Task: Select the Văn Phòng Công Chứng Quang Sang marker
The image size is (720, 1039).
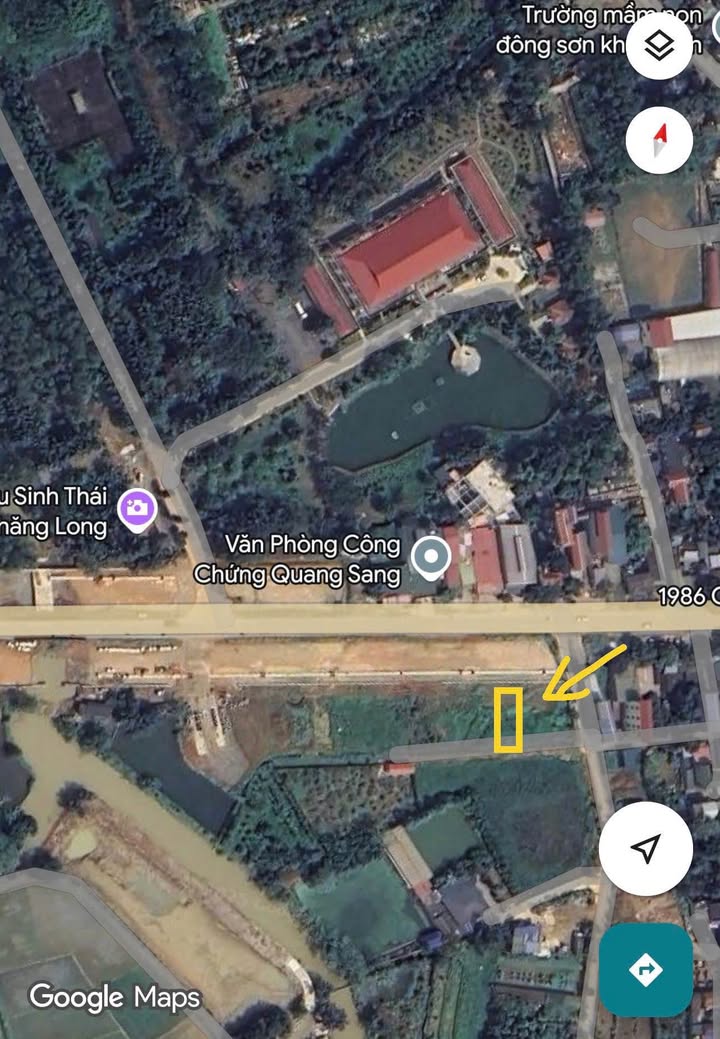Action: [x=432, y=558]
